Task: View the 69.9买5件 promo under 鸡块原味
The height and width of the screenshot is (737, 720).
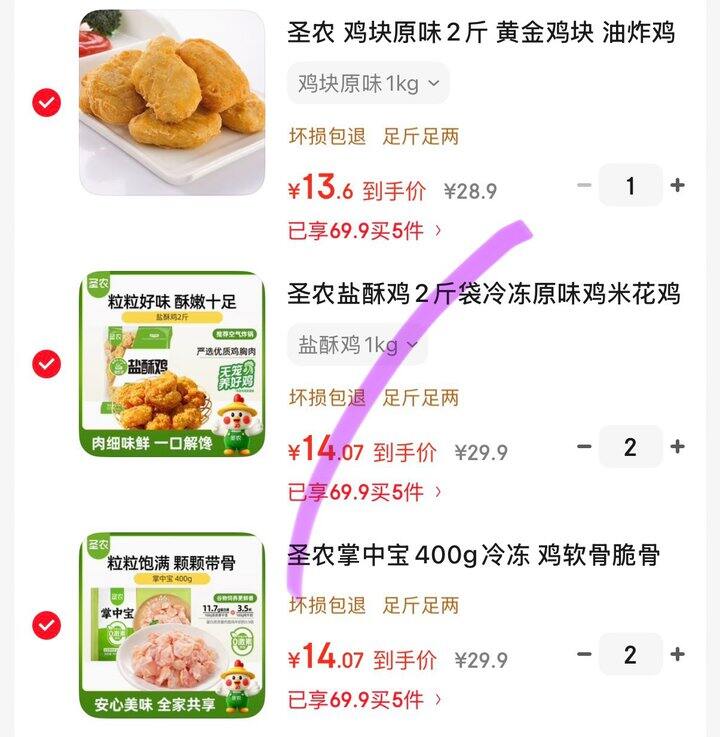Action: (365, 231)
